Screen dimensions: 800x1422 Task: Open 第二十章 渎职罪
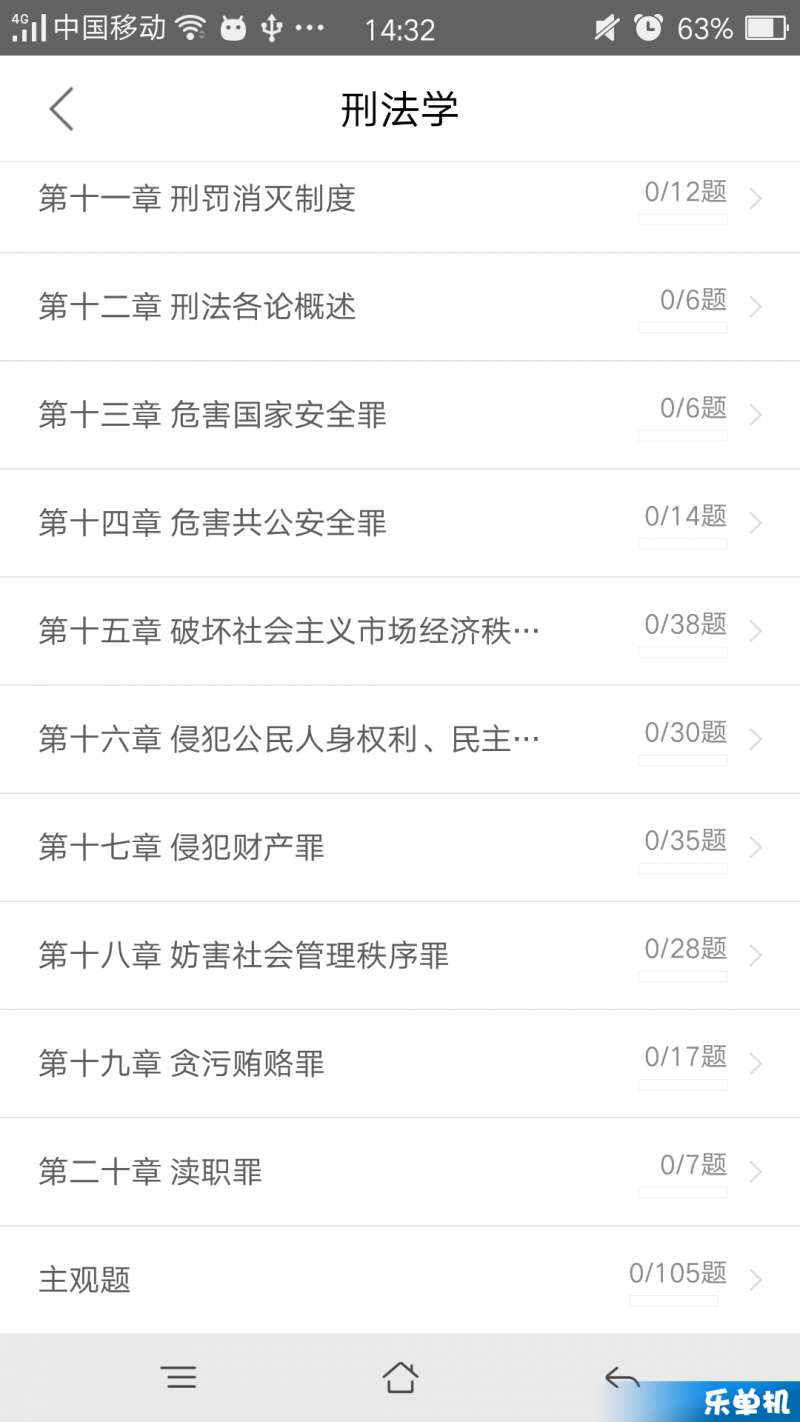click(400, 1171)
